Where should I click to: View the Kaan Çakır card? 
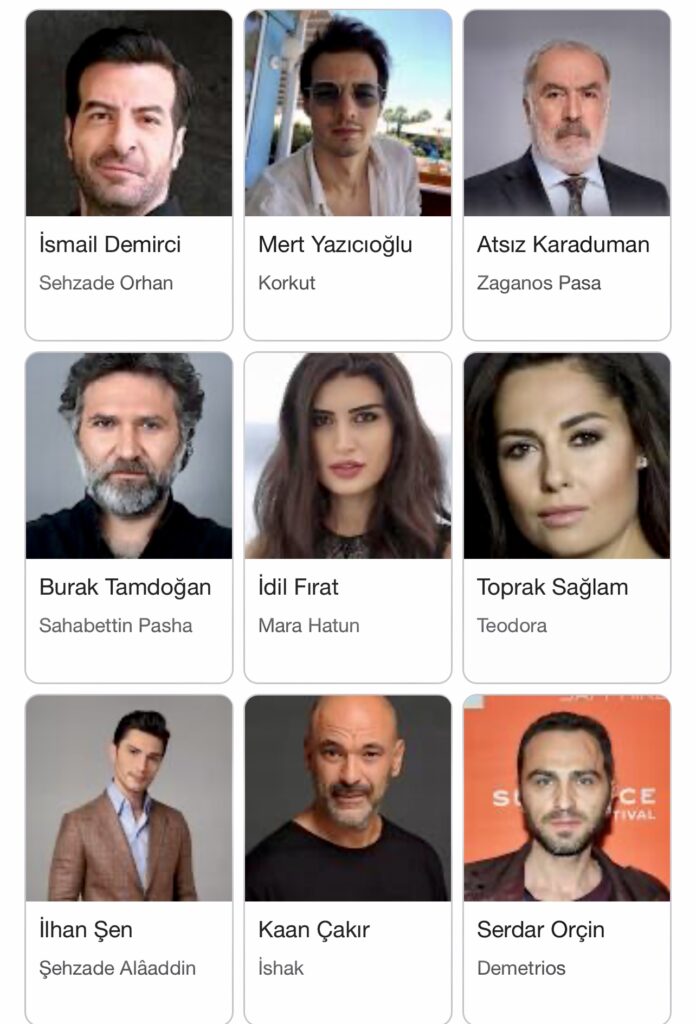(x=347, y=860)
